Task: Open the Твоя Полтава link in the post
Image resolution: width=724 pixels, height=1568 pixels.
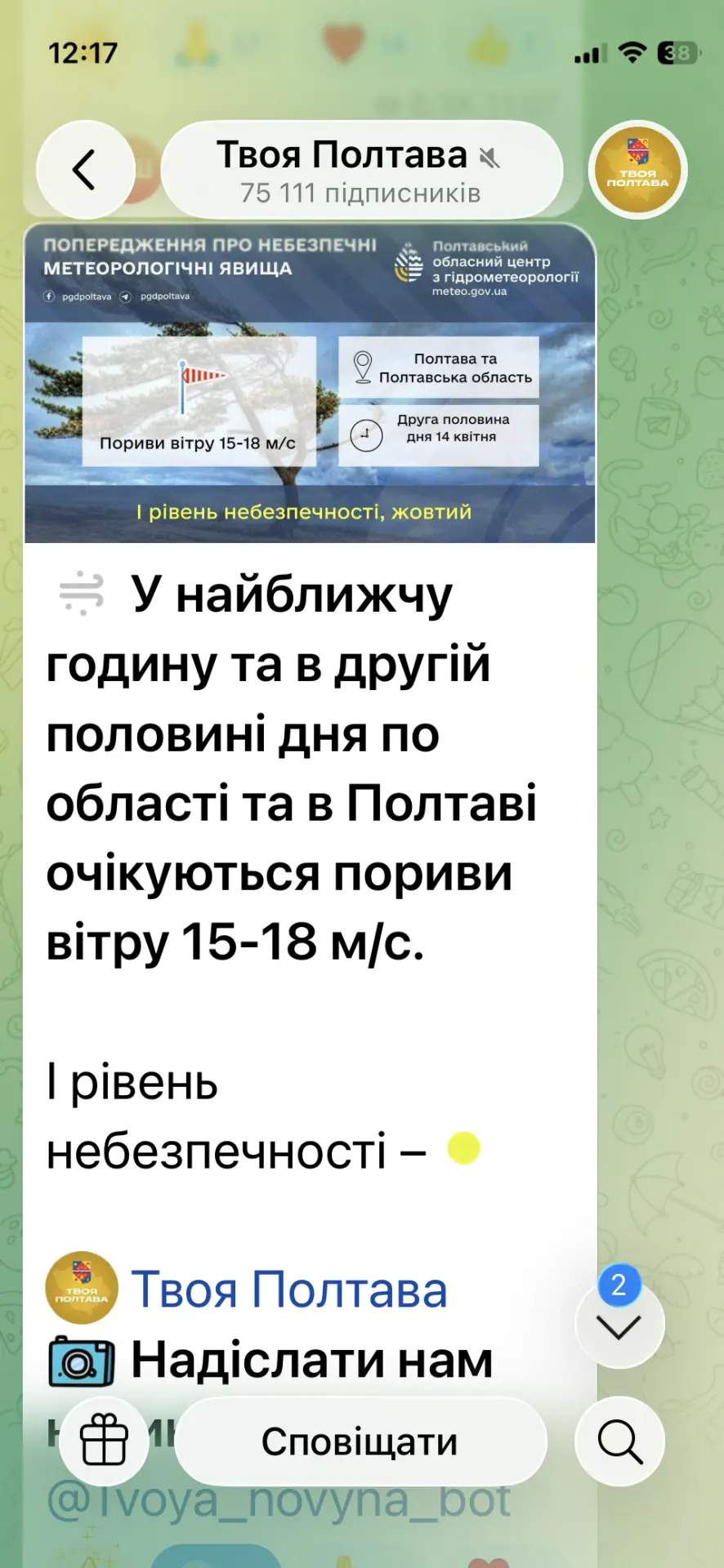Action: 288,1290
